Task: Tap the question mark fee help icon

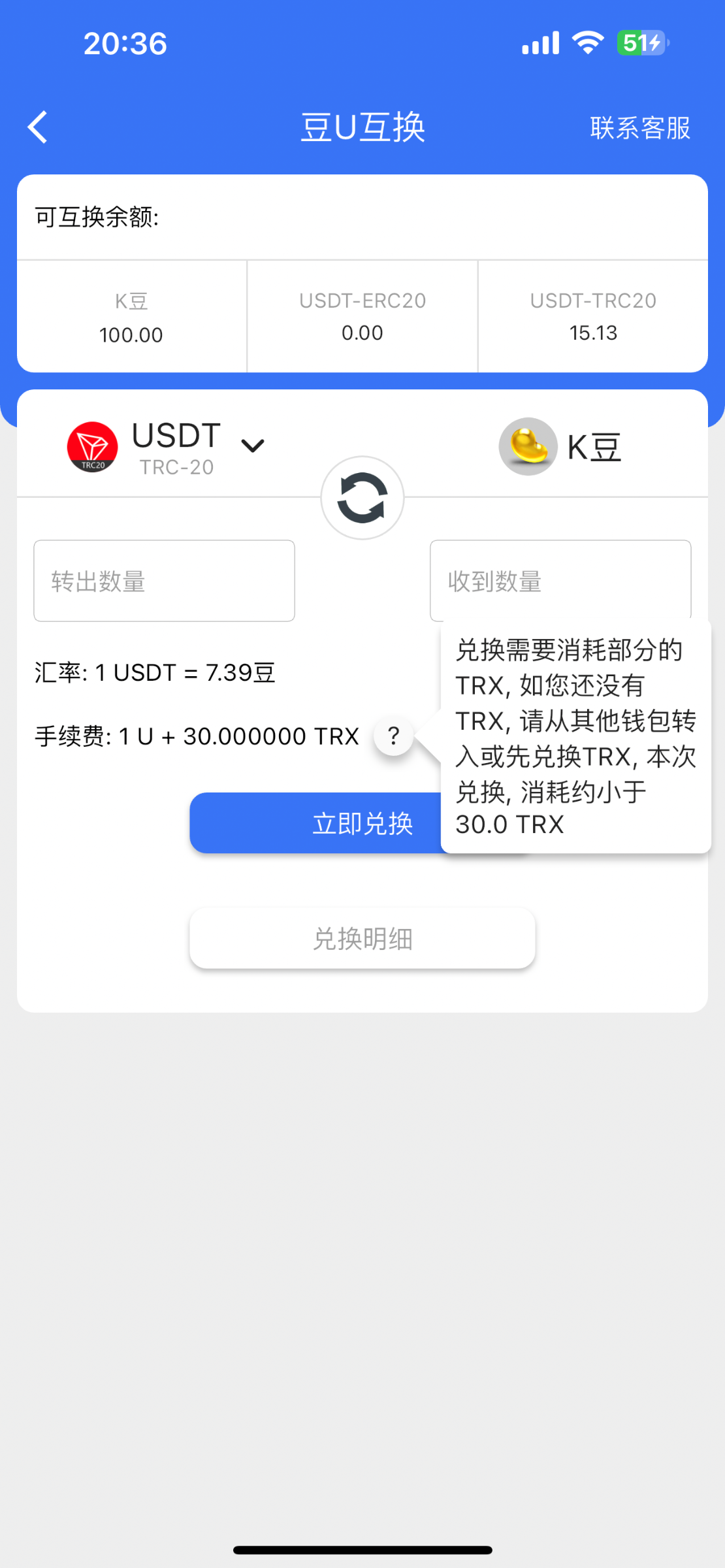Action: [393, 736]
